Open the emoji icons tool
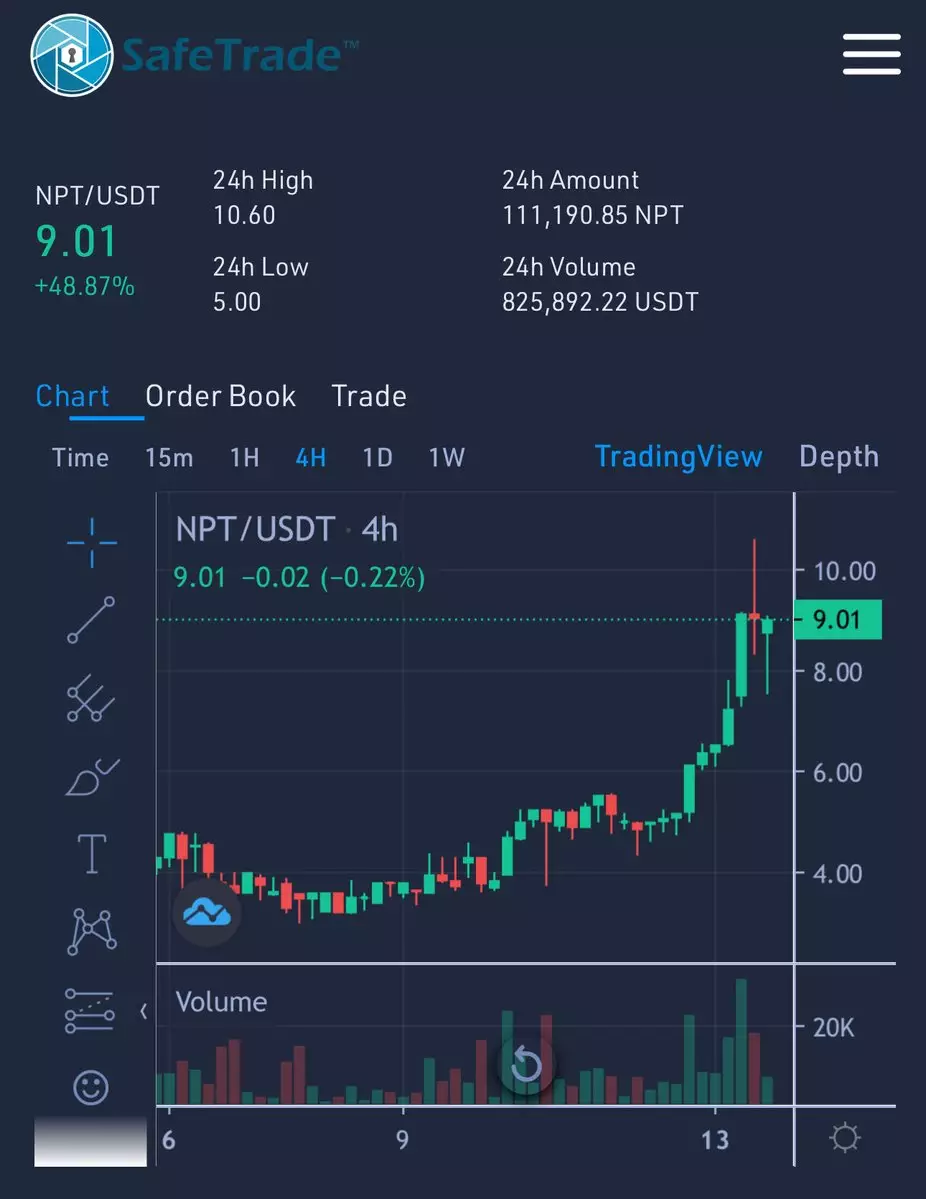Screen dimensions: 926x1199 tap(91, 1087)
